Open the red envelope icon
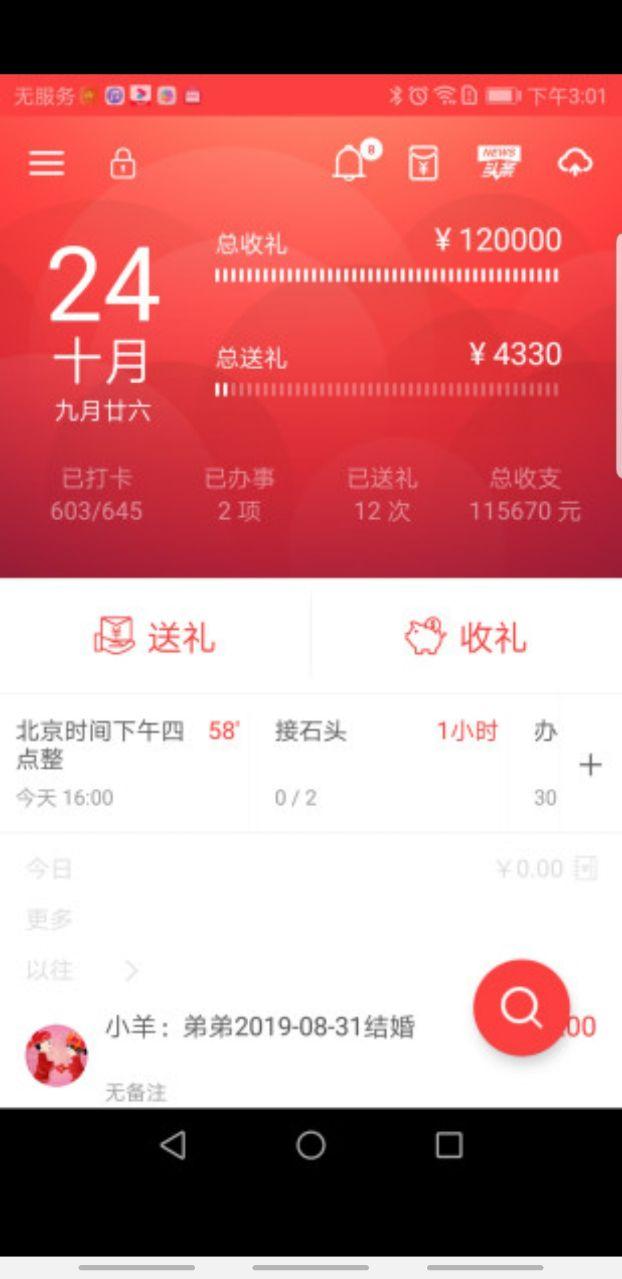Image resolution: width=622 pixels, height=1279 pixels. point(424,164)
